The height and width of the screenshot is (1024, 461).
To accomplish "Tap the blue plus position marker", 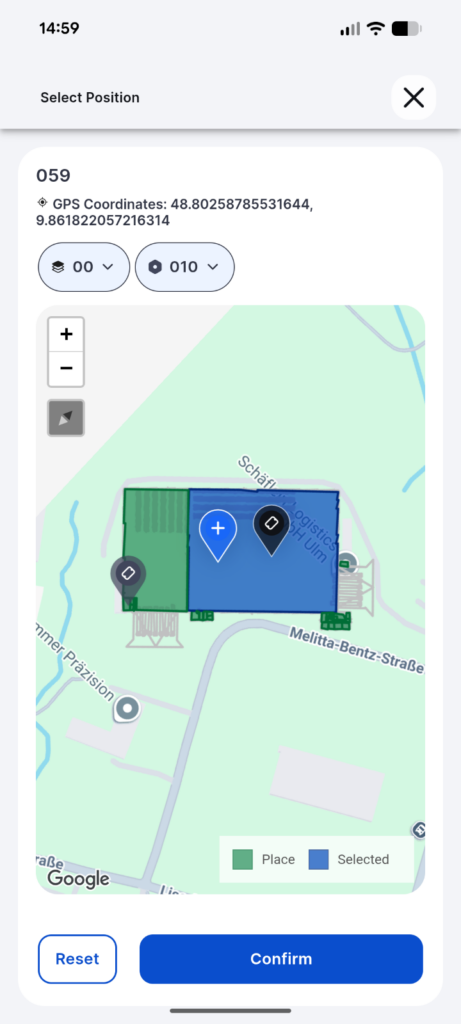I will click(217, 534).
